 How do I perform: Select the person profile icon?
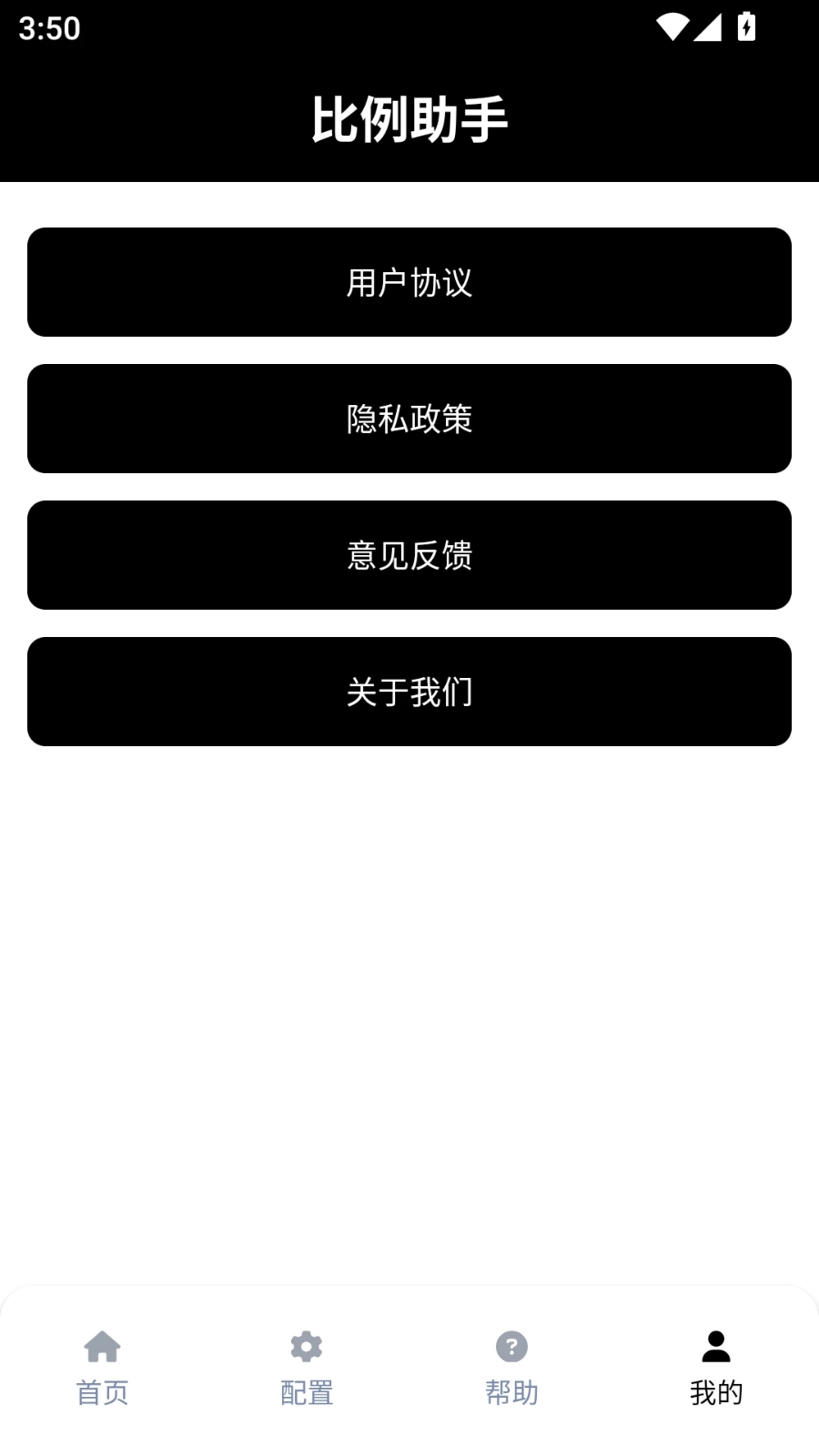click(x=715, y=1346)
